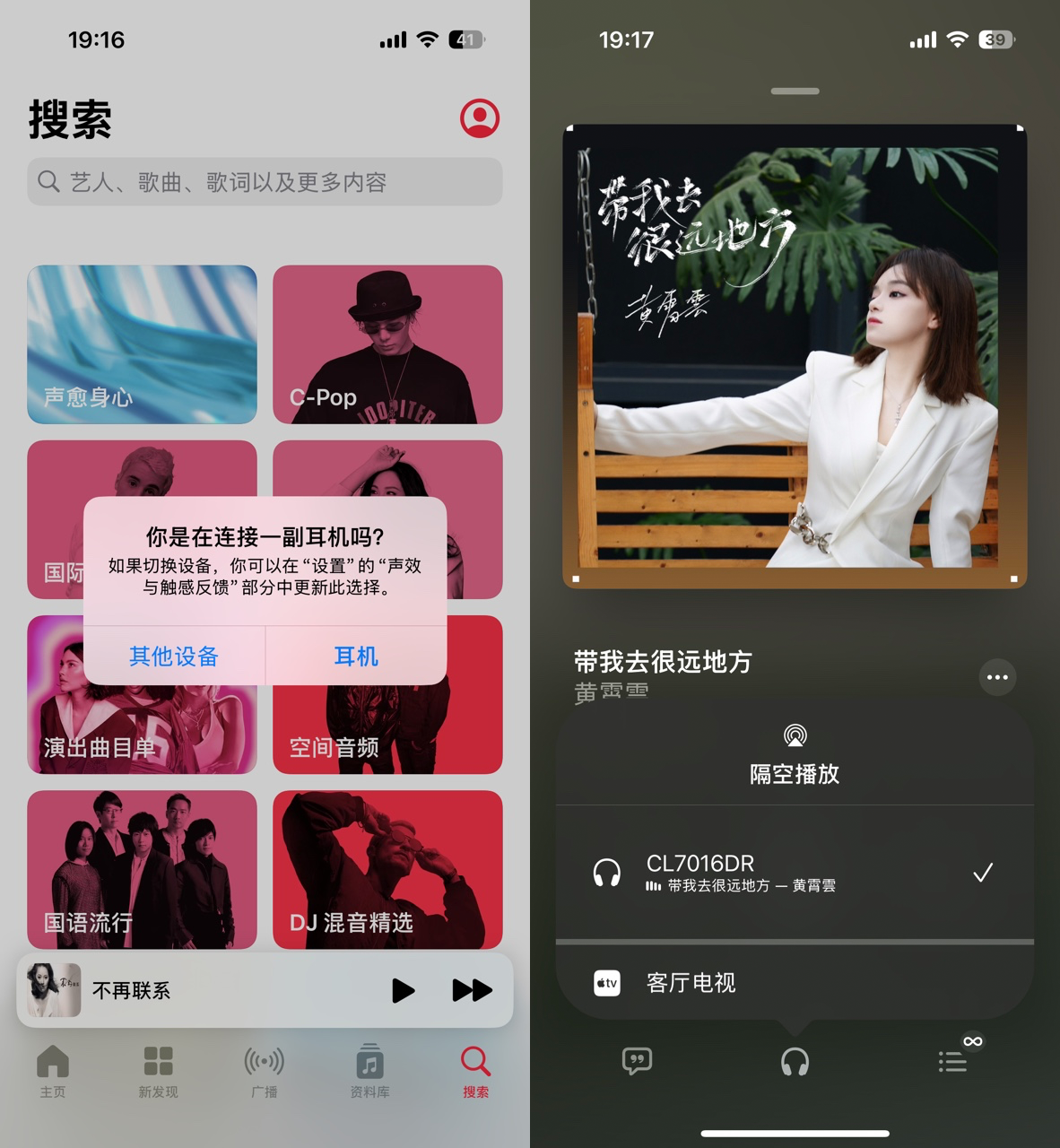Select CL7016DR headphones as output
This screenshot has width=1060, height=1148.
pyautogui.click(x=794, y=873)
